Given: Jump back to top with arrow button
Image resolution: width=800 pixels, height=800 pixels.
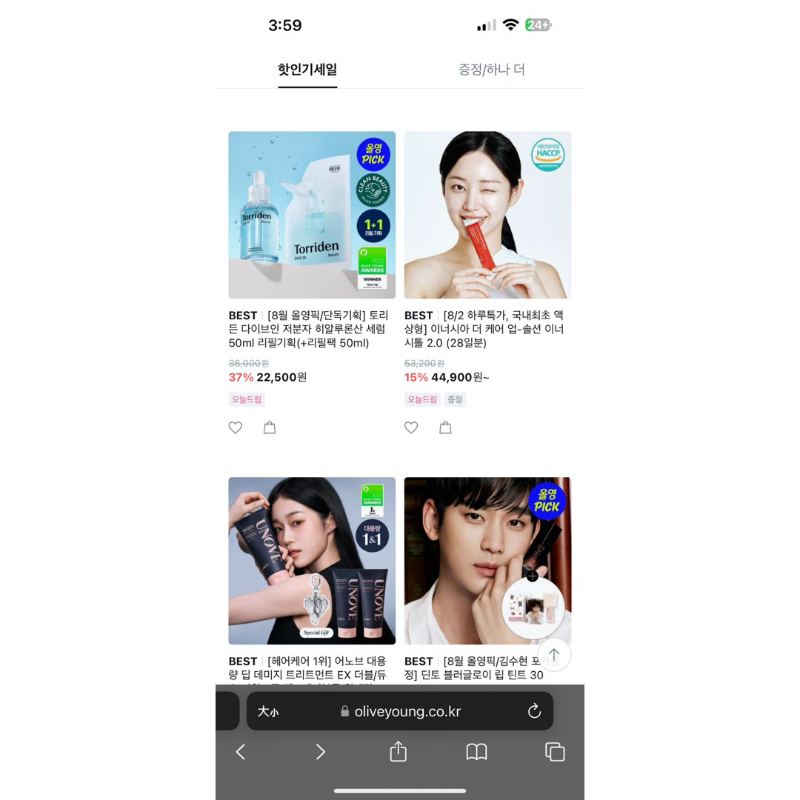Looking at the screenshot, I should (554, 655).
